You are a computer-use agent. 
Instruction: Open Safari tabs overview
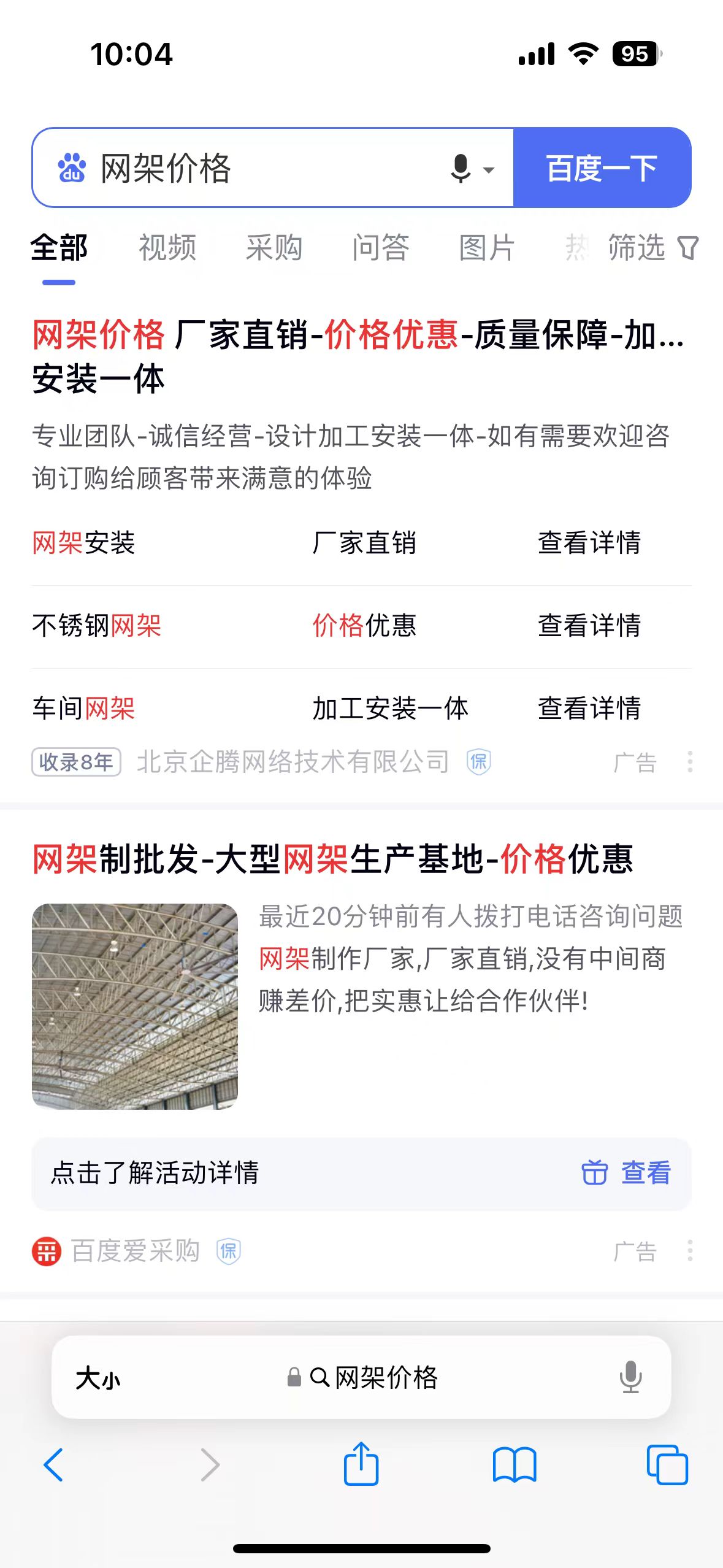pos(667,1464)
